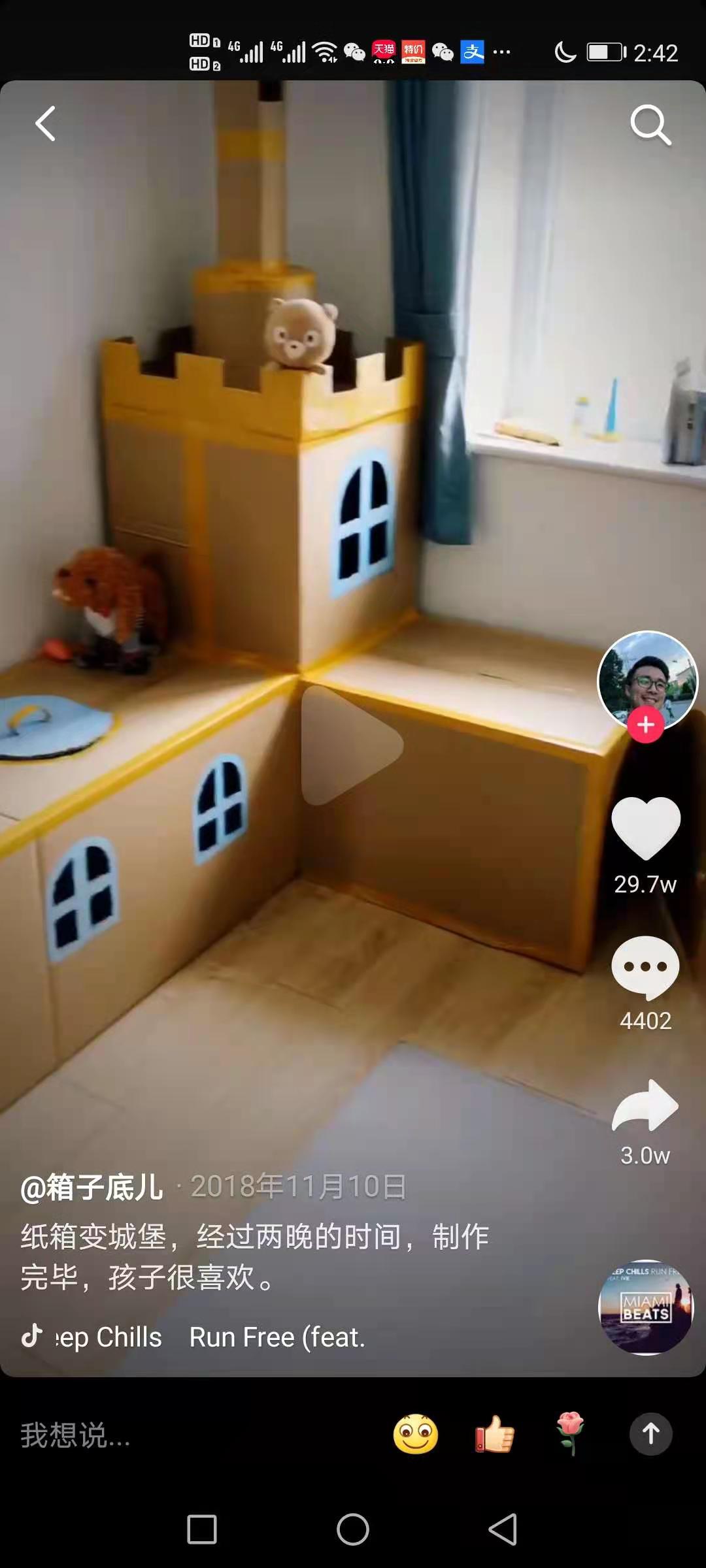Open the comments with 4402 replies
This screenshot has height=1568, width=706.
645,968
